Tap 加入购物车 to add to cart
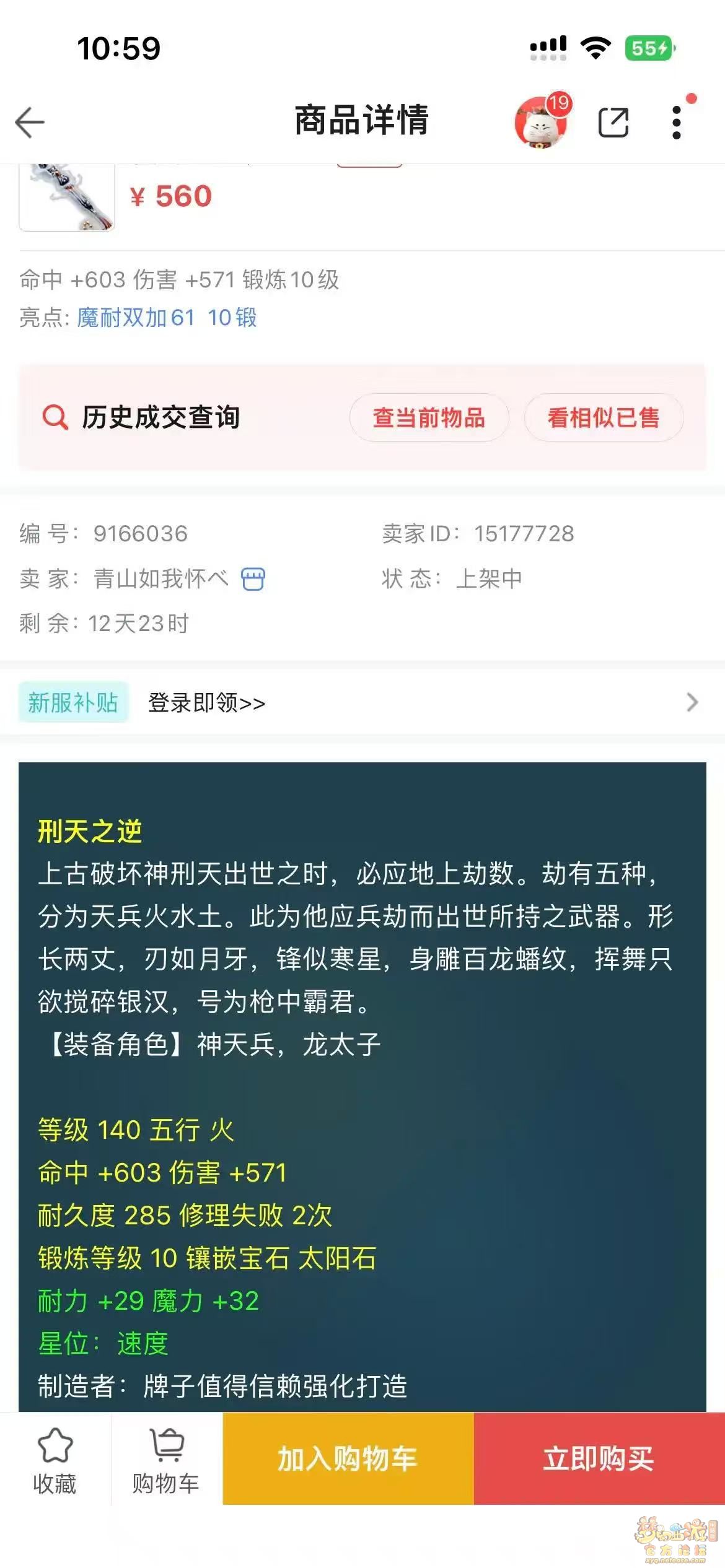 click(348, 1459)
